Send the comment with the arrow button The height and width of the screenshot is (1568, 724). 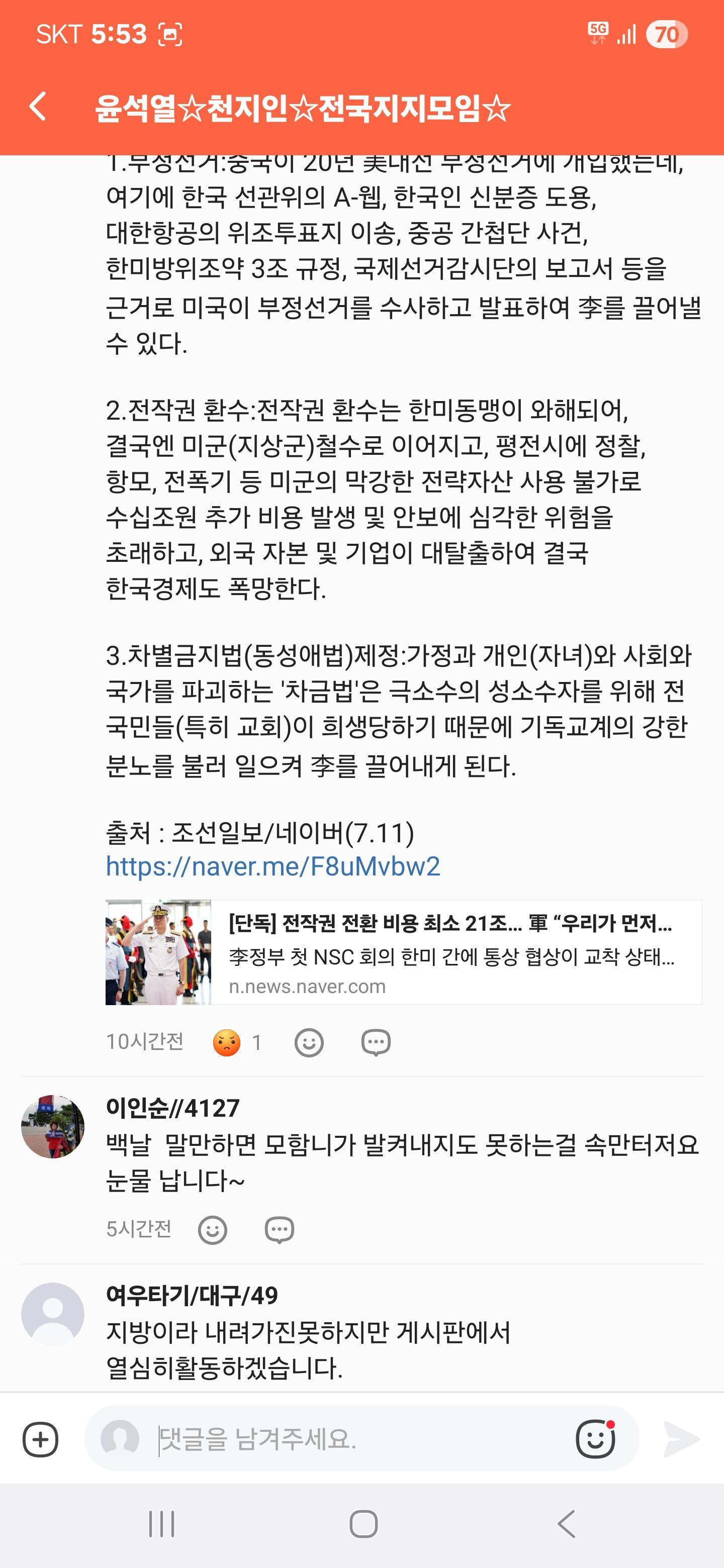[x=681, y=1439]
